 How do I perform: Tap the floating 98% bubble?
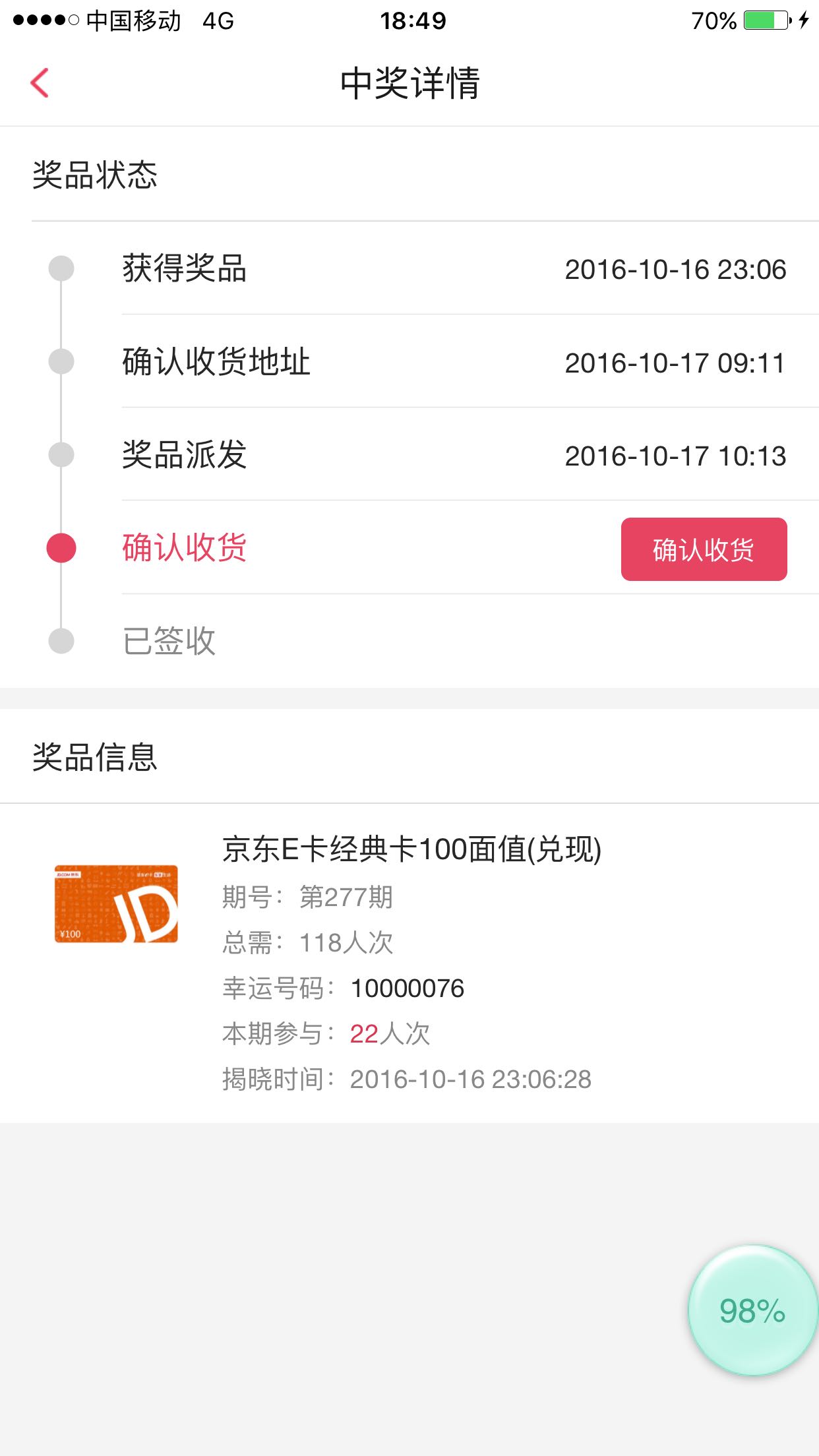click(752, 1310)
